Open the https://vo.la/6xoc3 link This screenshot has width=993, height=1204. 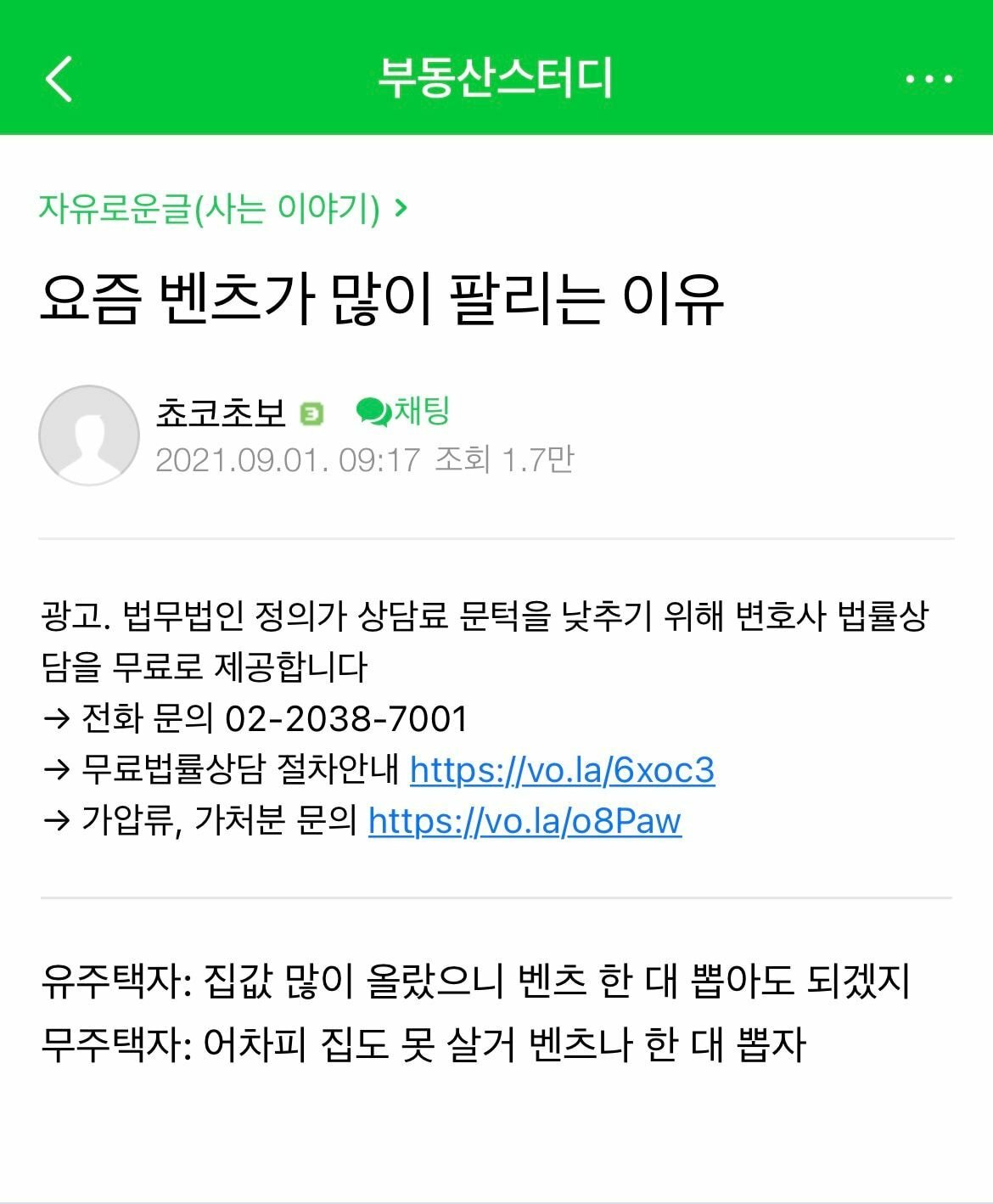(562, 770)
